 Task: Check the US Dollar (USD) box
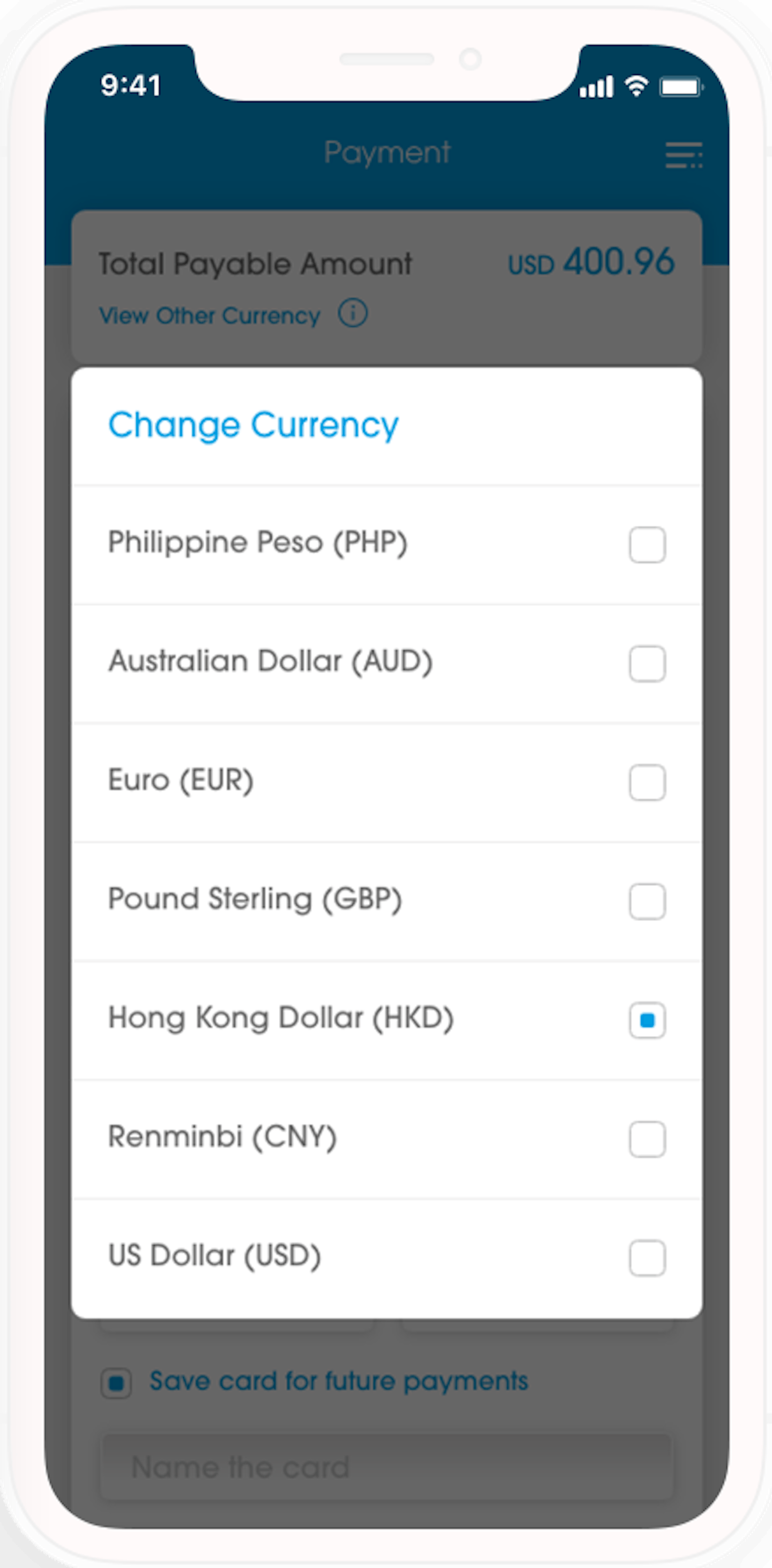click(647, 1257)
